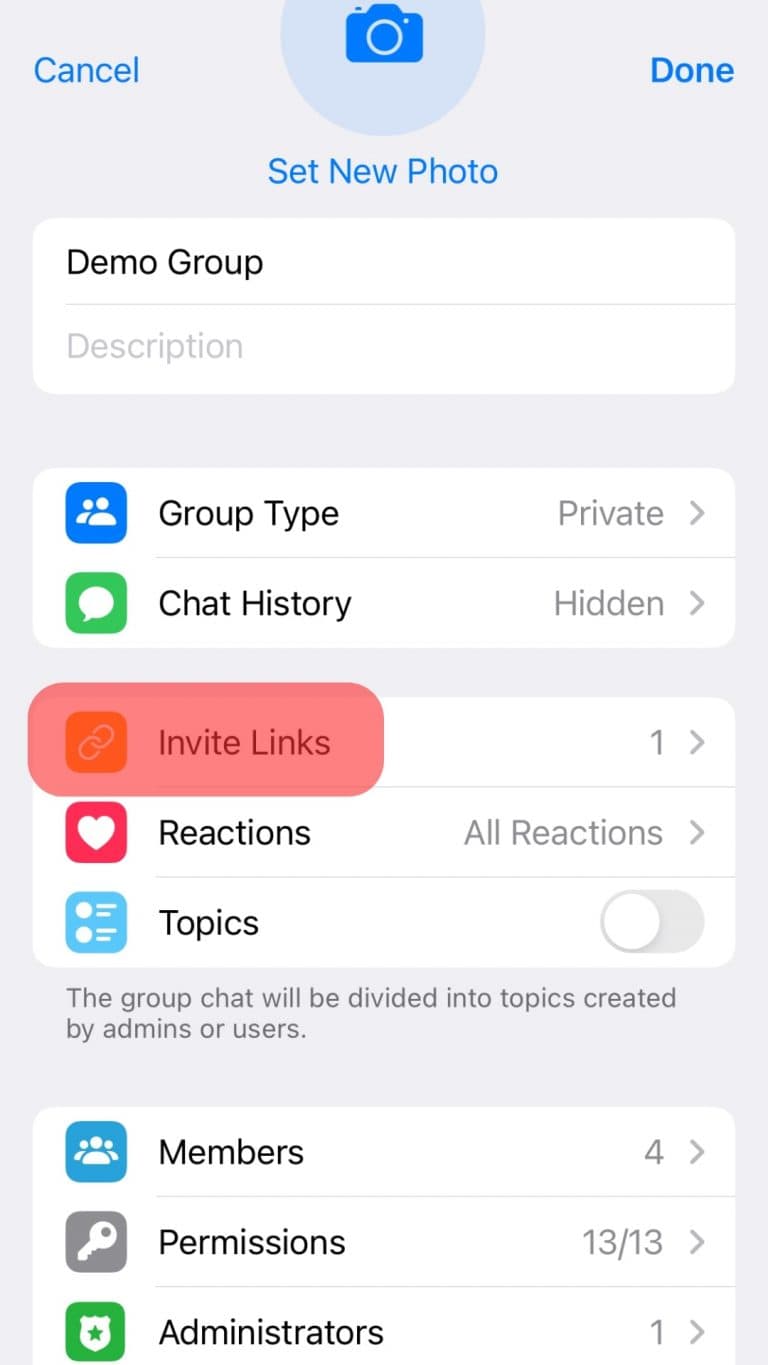Tap Cancel to discard changes
768x1365 pixels.
86,70
